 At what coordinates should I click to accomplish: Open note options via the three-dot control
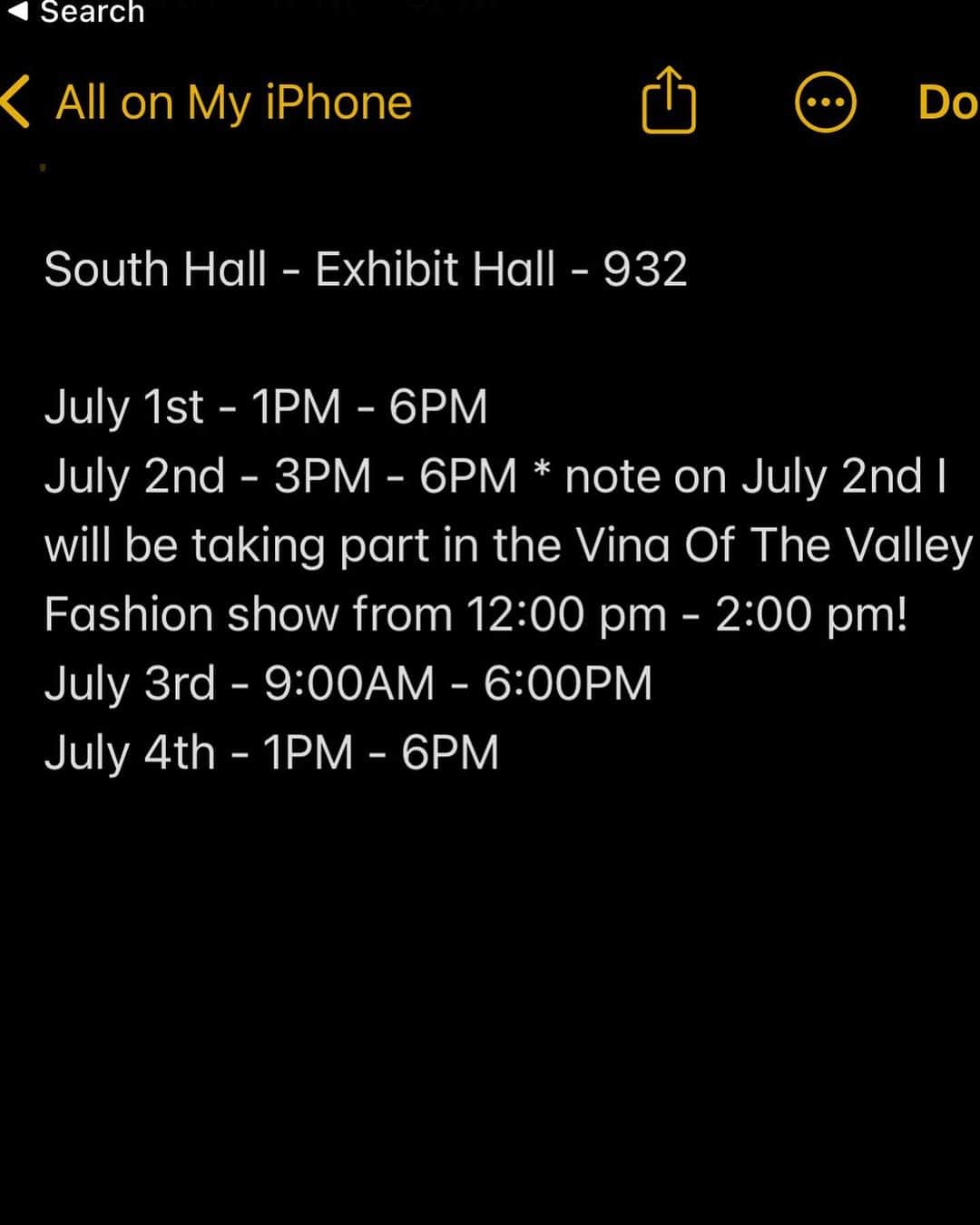point(825,103)
